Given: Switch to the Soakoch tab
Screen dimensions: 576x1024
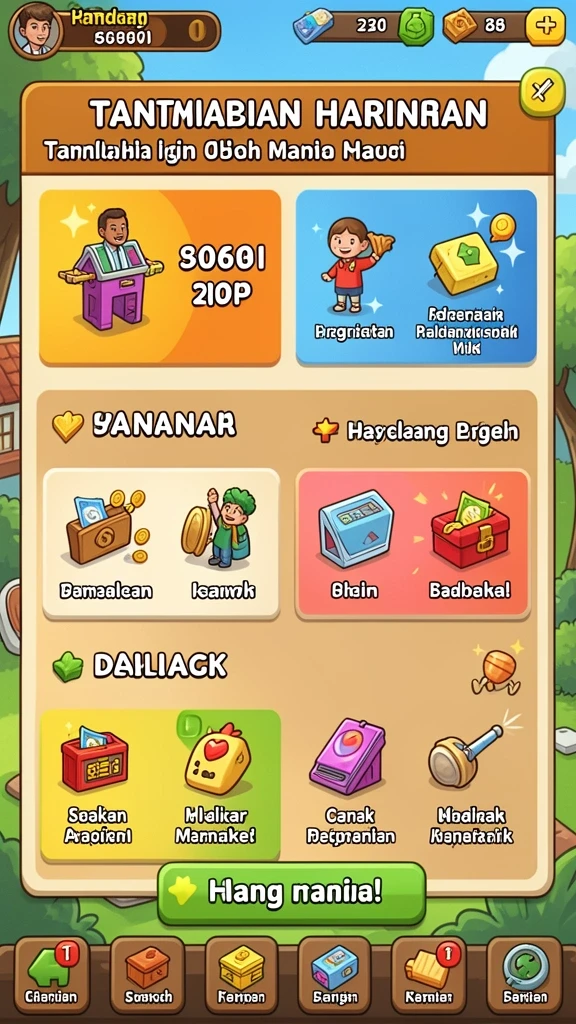Looking at the screenshot, I should [148, 975].
